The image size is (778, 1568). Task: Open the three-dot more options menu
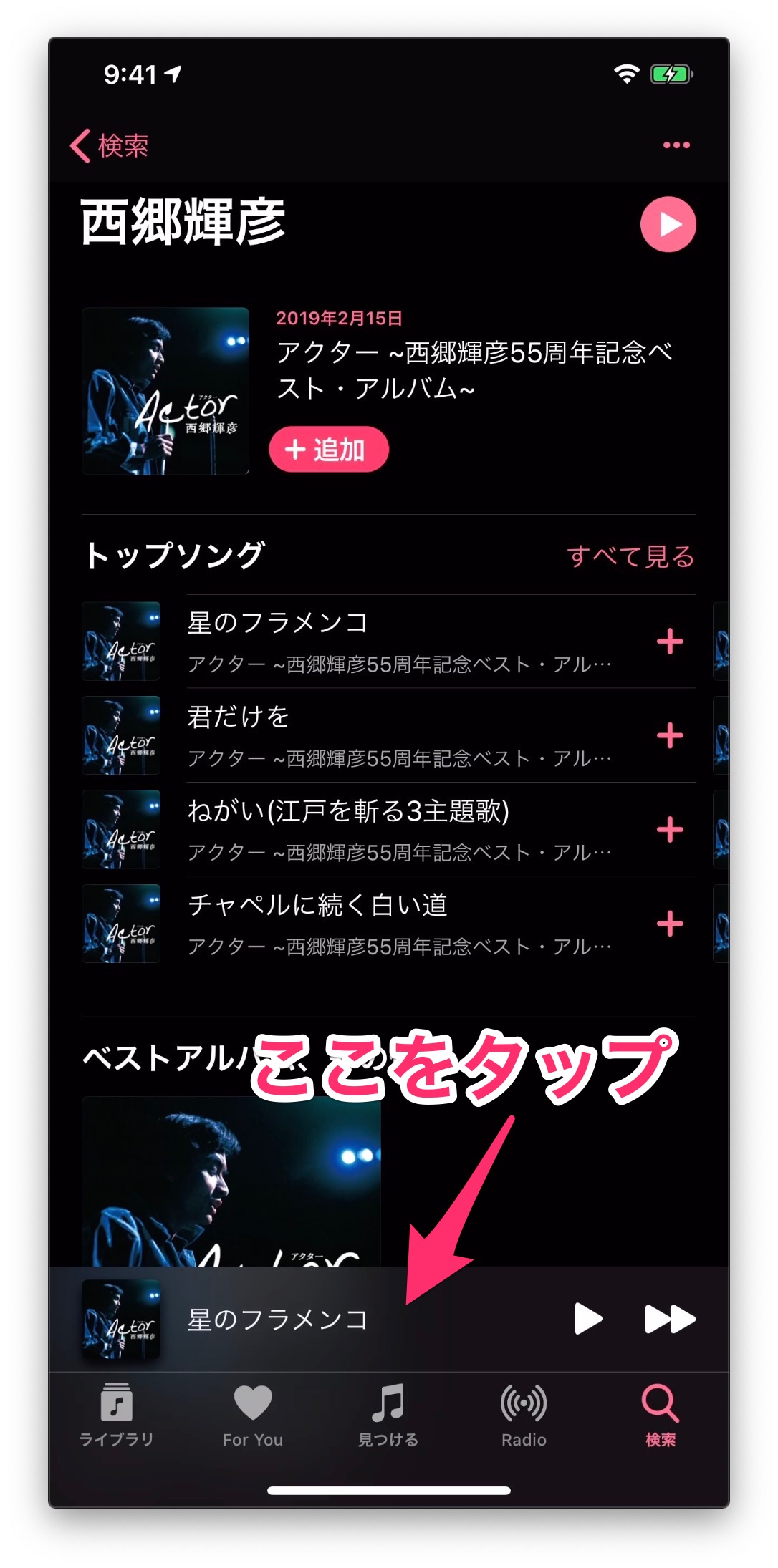[x=676, y=145]
